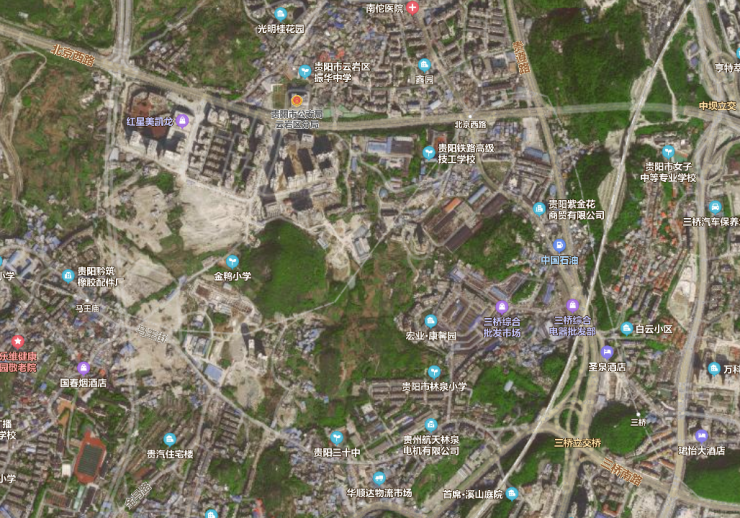Screen dimensions: 740x518
Task: Select the 金鸭小学 school marker
Action: [x=233, y=260]
